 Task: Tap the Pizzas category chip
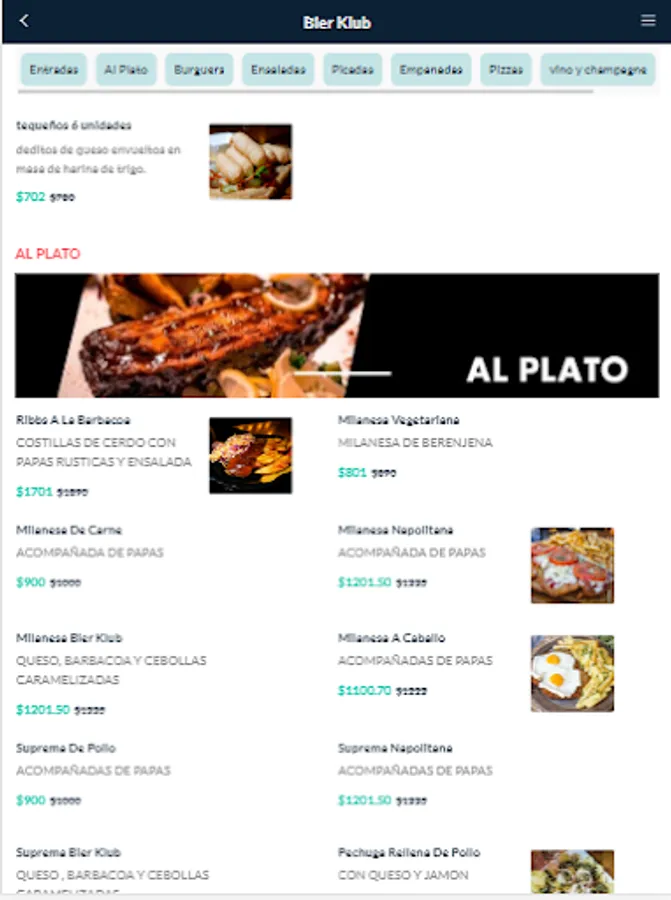(506, 69)
